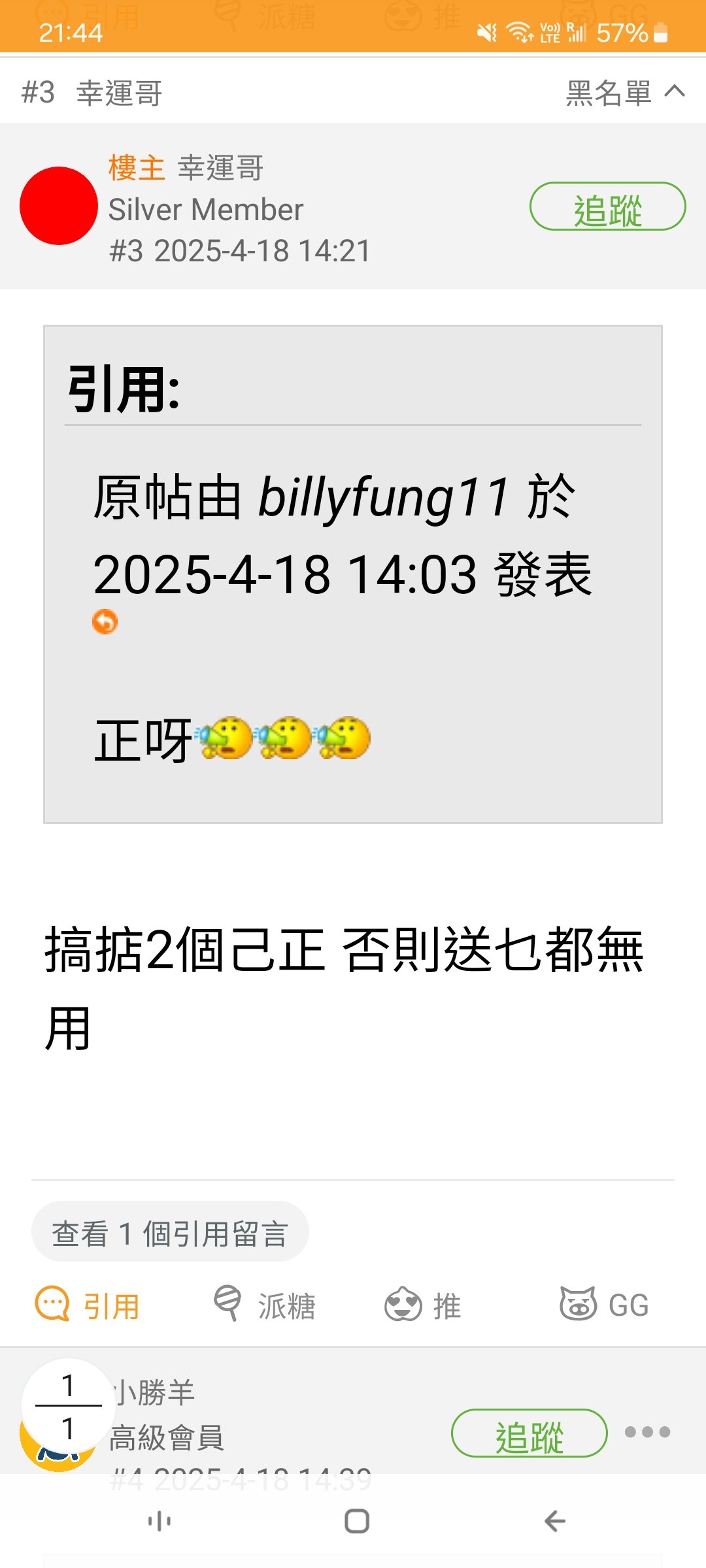Push the post with the 推 button
This screenshot has height=1568, width=706.
point(423,1305)
